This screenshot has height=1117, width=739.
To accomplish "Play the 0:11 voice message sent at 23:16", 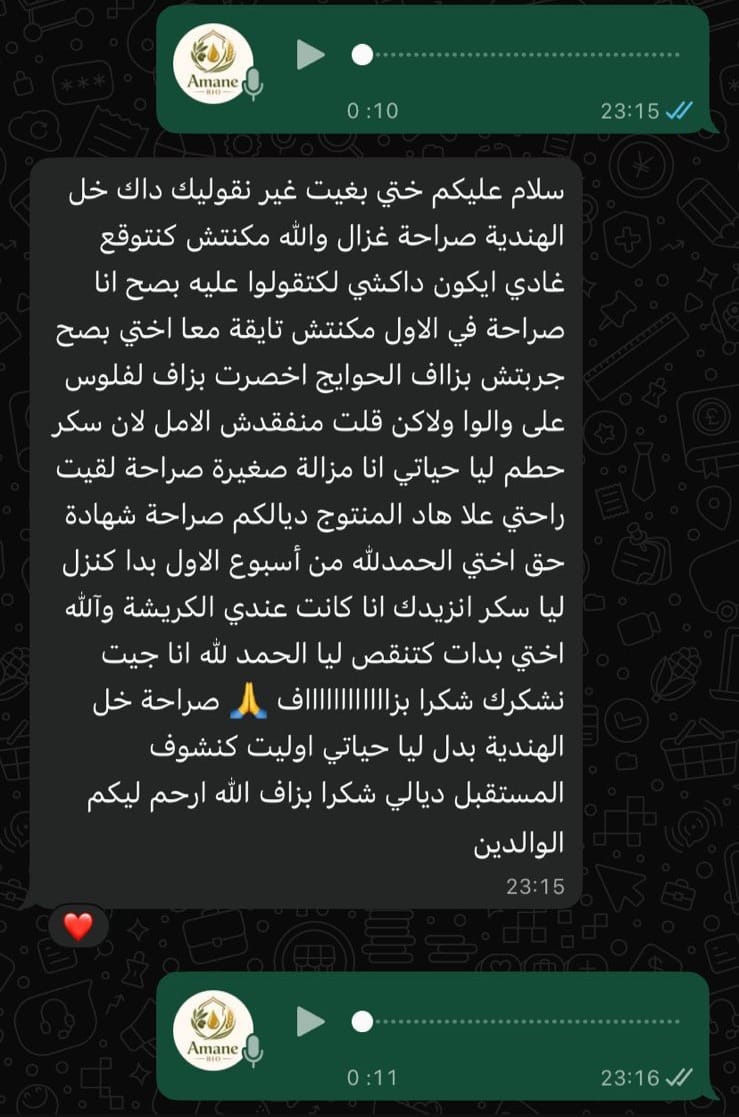I will (311, 1021).
